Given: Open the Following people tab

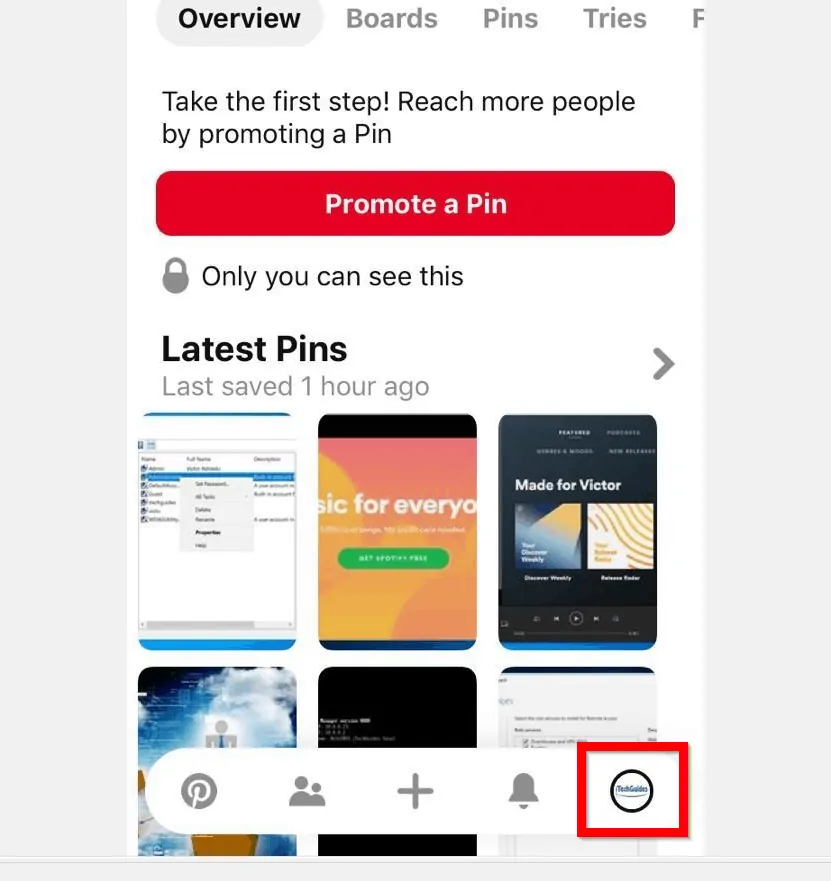Looking at the screenshot, I should coord(307,792).
